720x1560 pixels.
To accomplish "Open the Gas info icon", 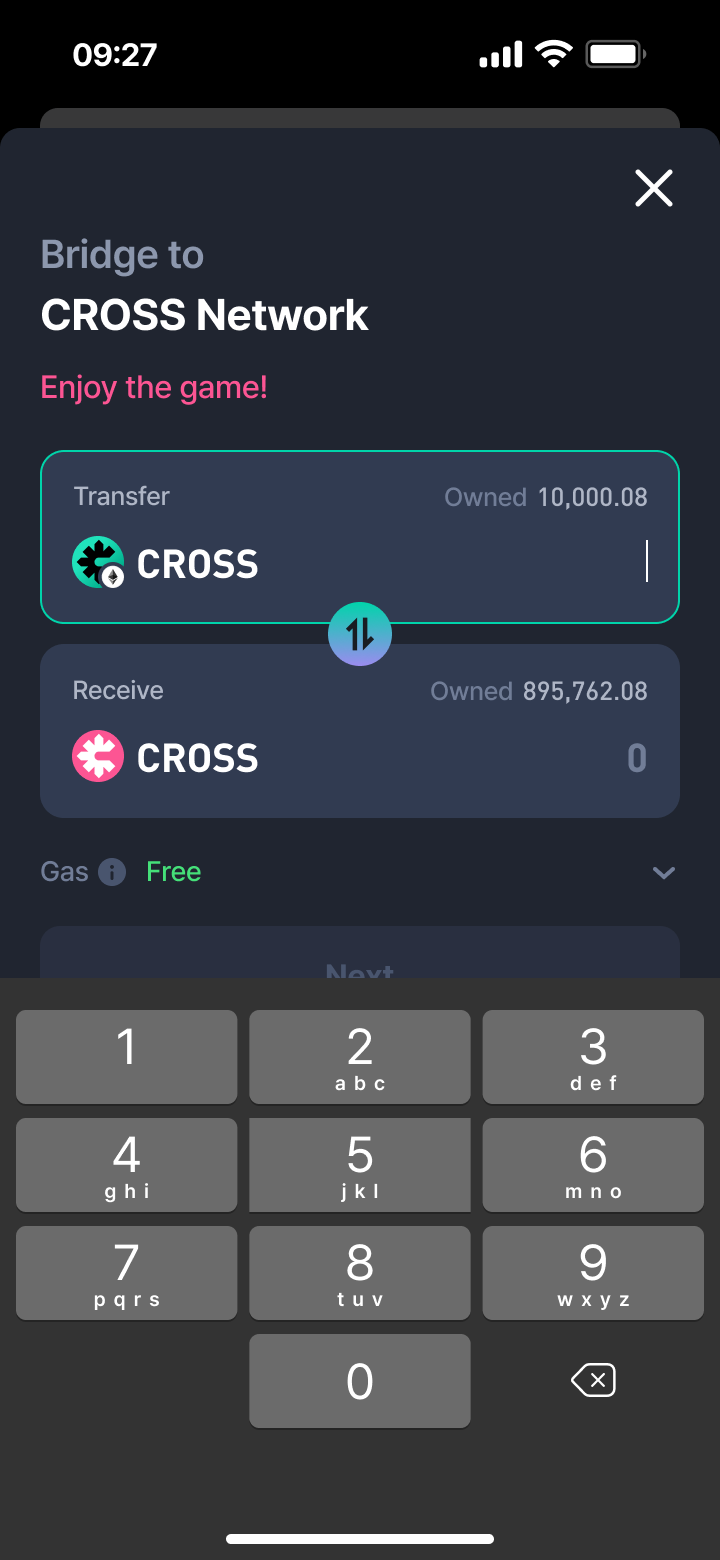I will point(112,872).
